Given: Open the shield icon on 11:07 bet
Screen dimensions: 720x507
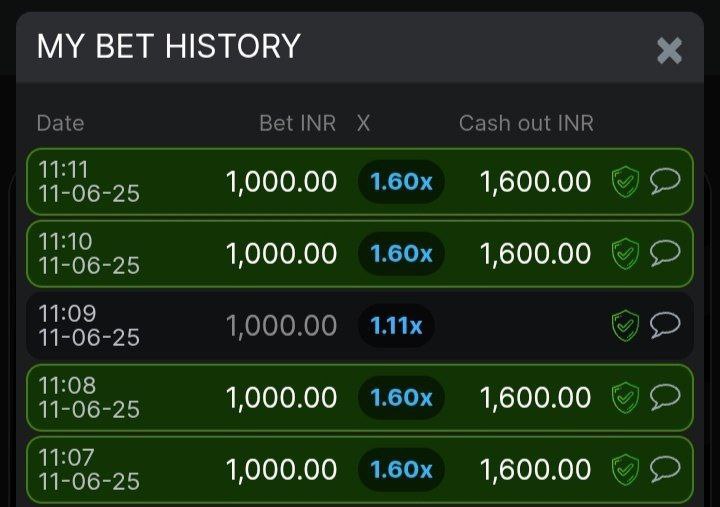Looking at the screenshot, I should pyautogui.click(x=625, y=469).
